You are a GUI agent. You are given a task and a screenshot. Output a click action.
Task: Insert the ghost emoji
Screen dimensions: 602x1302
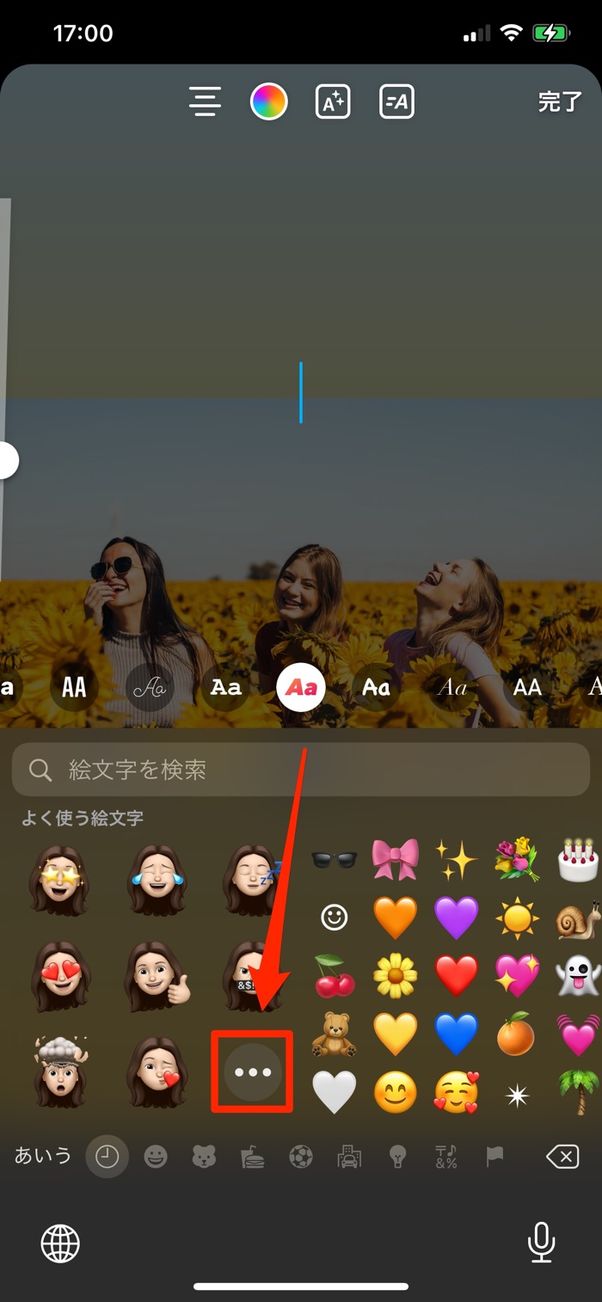[577, 974]
